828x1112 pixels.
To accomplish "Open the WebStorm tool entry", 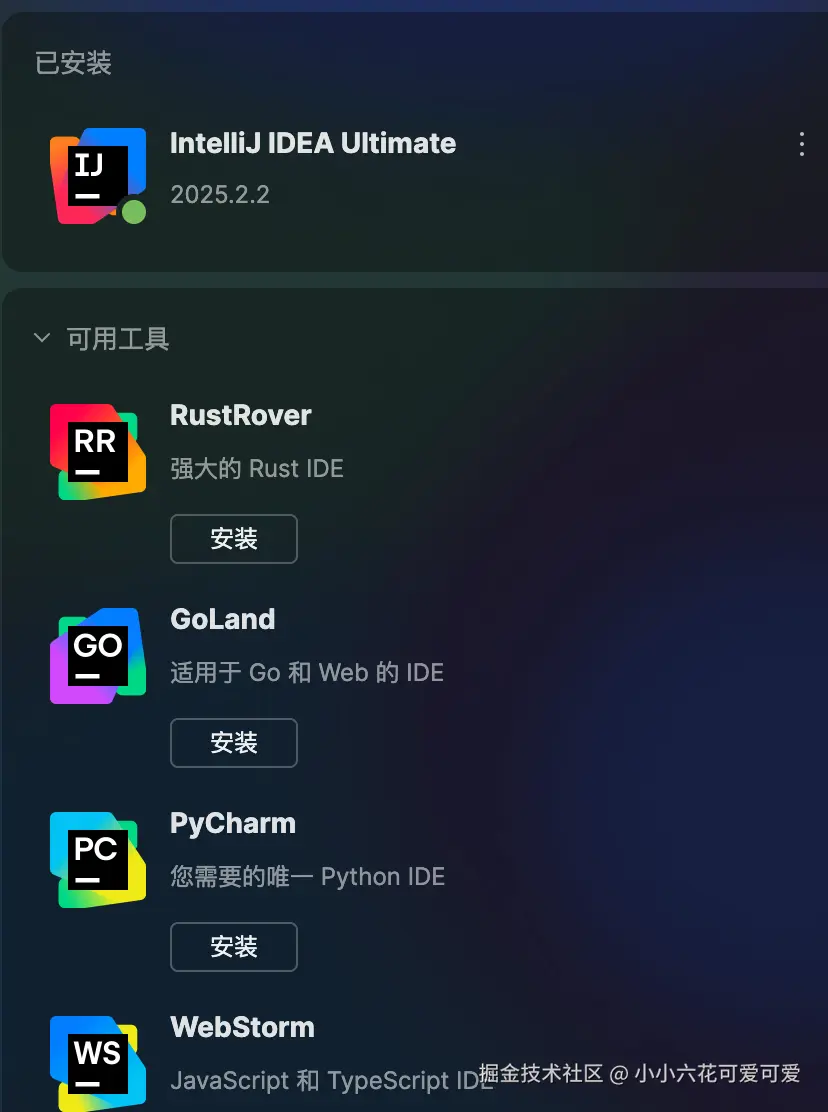I will click(x=243, y=1028).
